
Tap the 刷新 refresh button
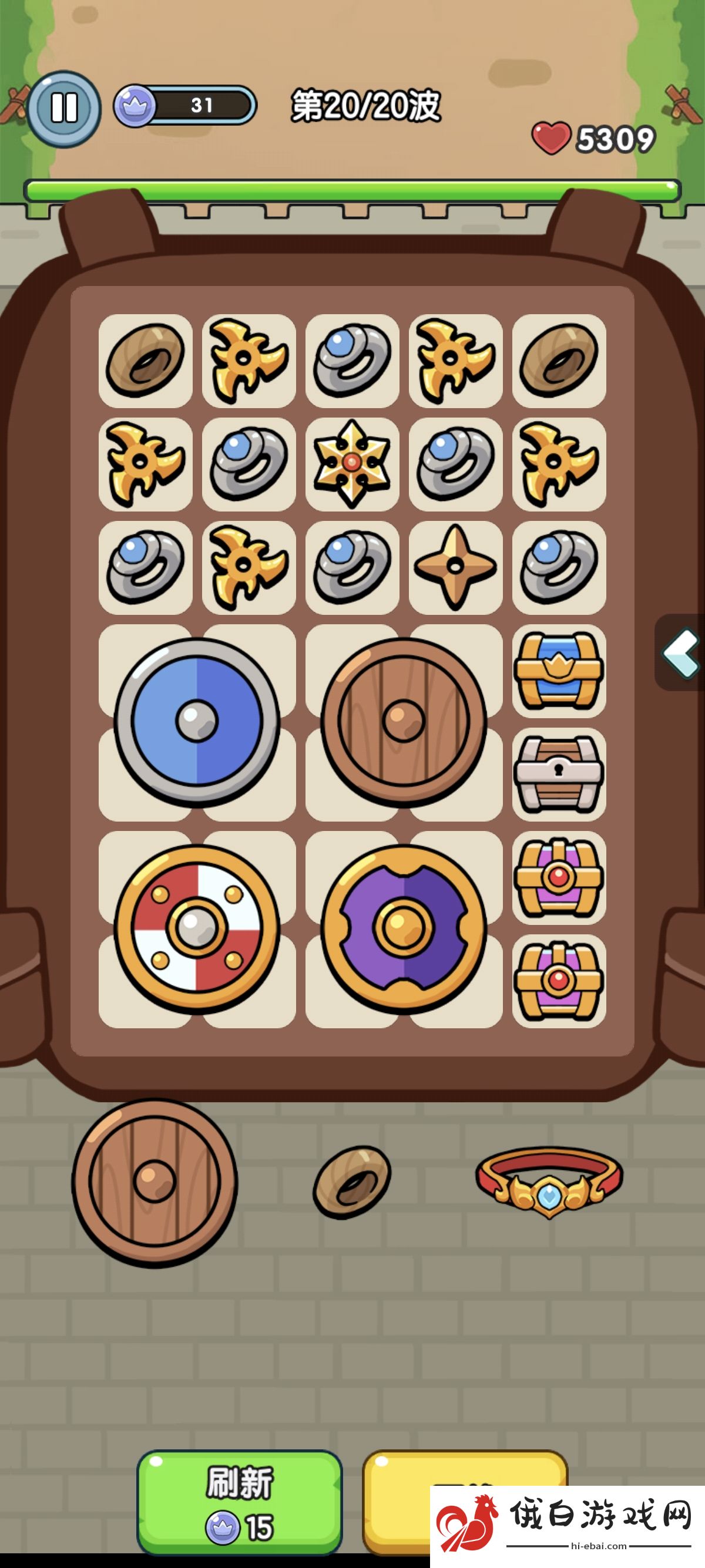(x=239, y=1501)
